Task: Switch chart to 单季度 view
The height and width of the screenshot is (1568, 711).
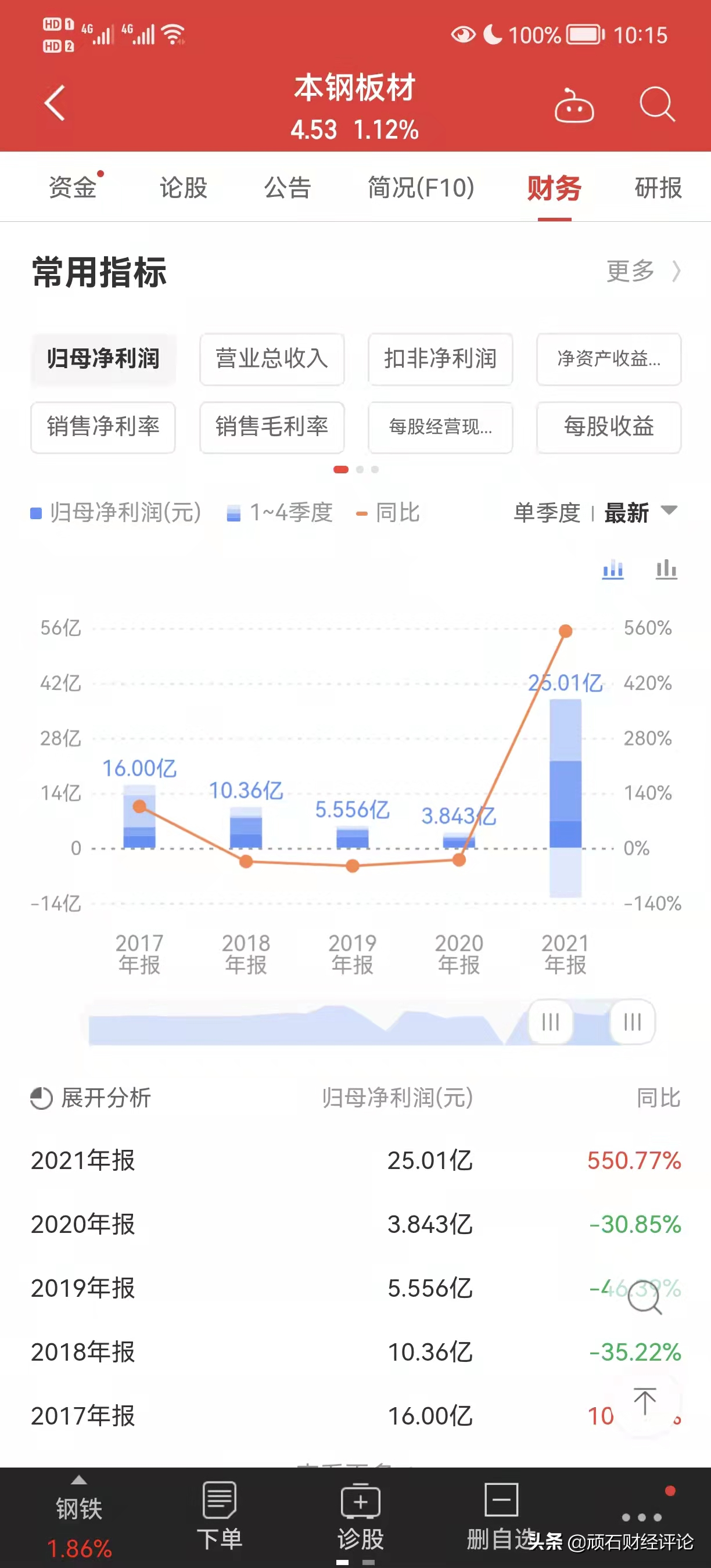Action: coord(547,513)
